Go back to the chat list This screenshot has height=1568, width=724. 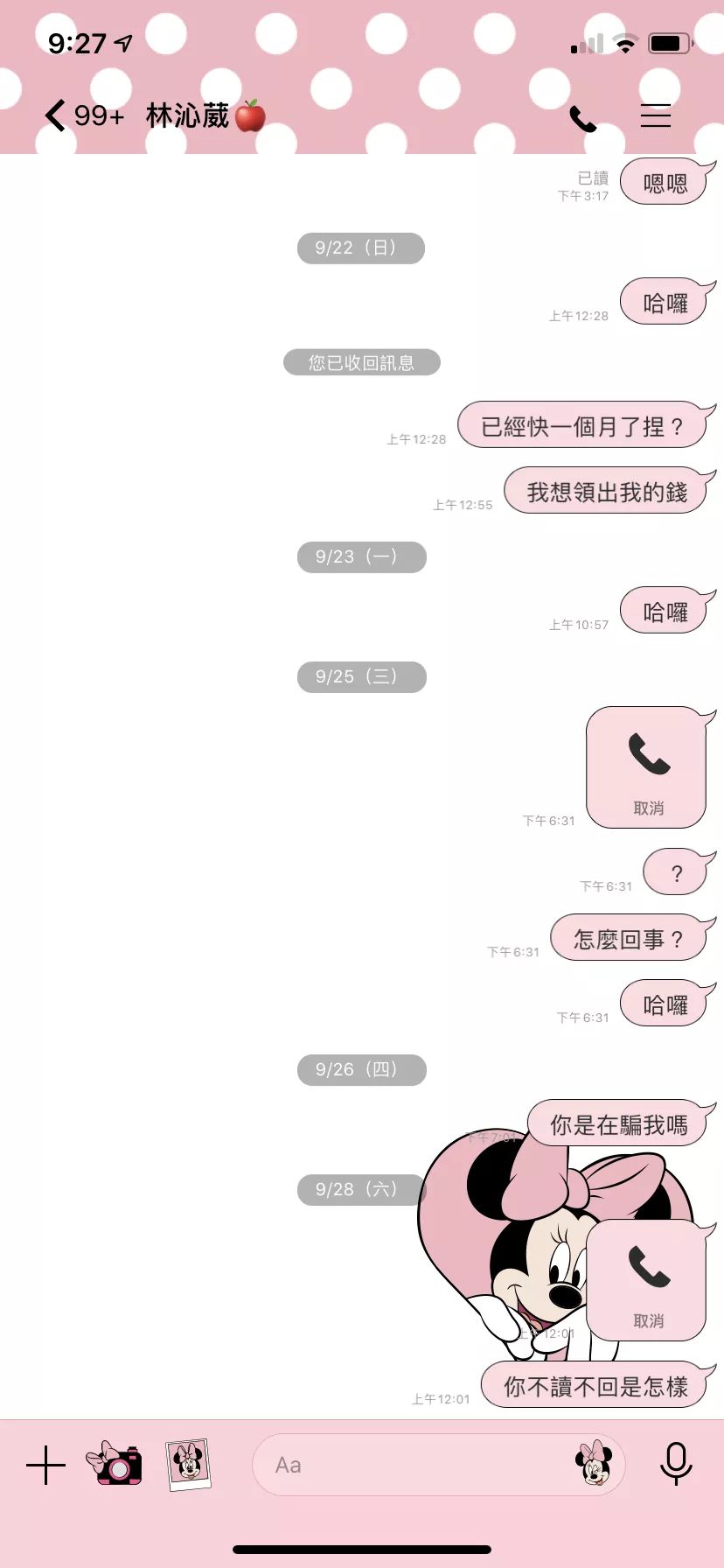tap(56, 115)
